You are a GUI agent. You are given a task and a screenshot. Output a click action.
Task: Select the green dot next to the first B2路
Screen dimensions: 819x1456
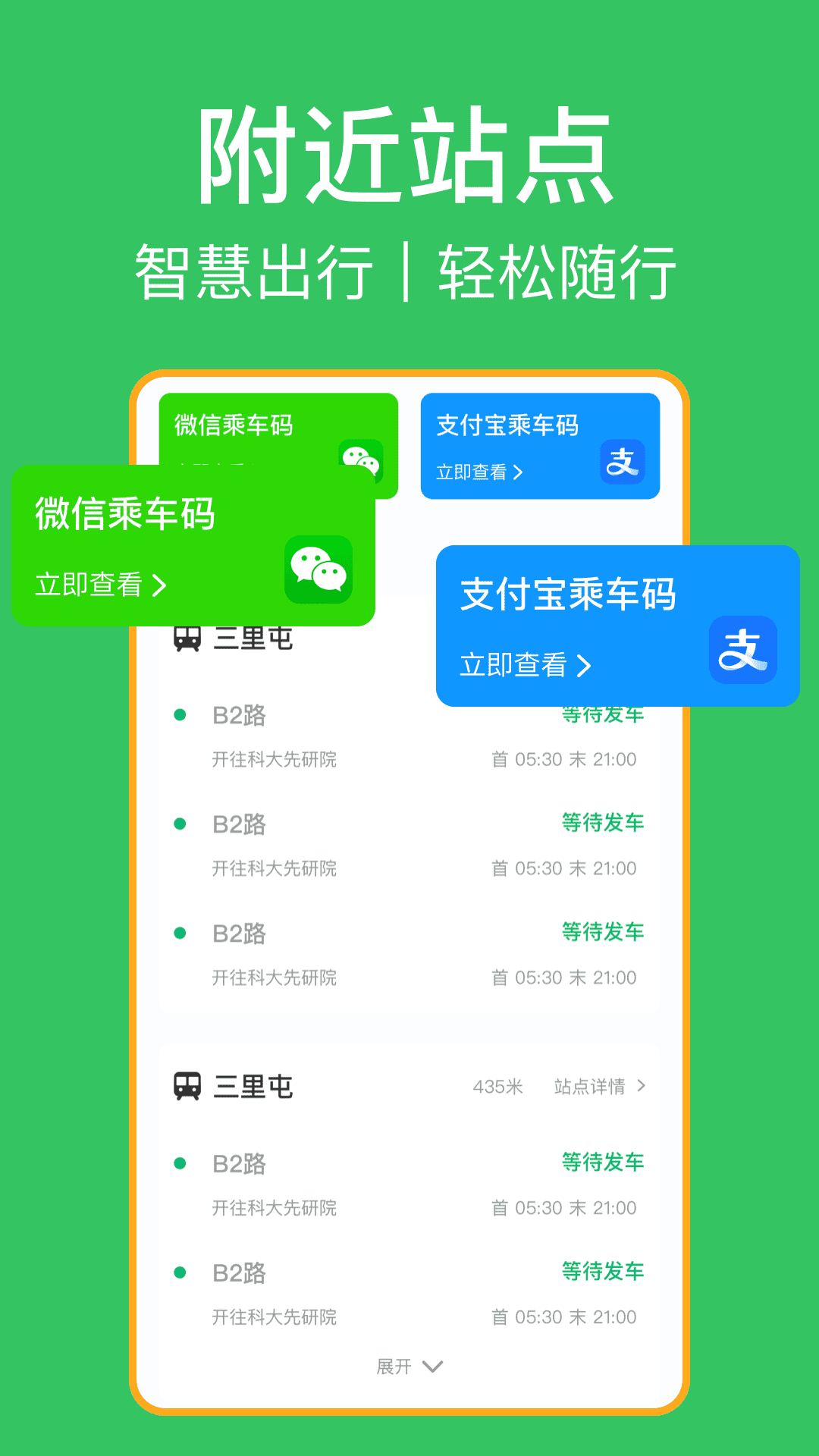[x=180, y=714]
